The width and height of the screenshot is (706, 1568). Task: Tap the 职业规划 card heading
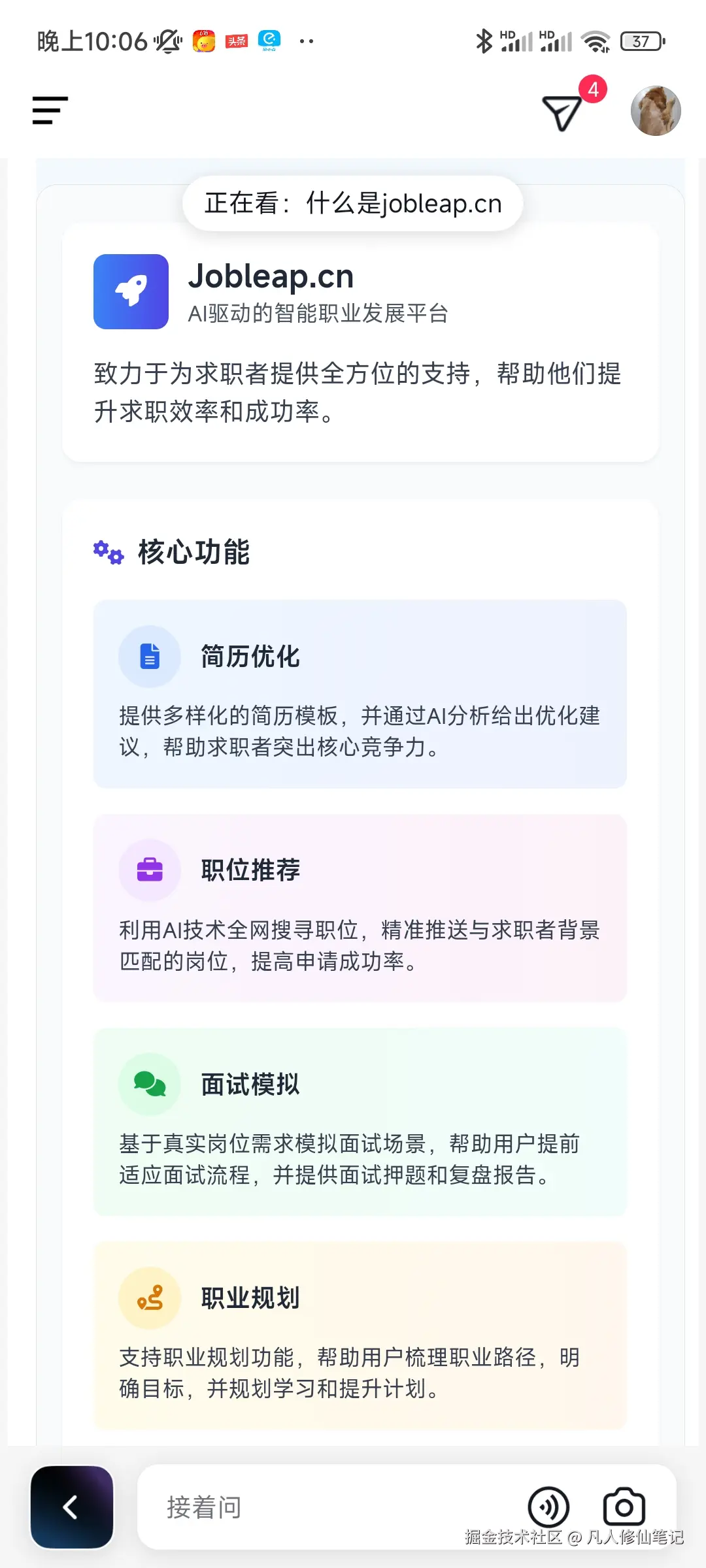click(x=248, y=1298)
